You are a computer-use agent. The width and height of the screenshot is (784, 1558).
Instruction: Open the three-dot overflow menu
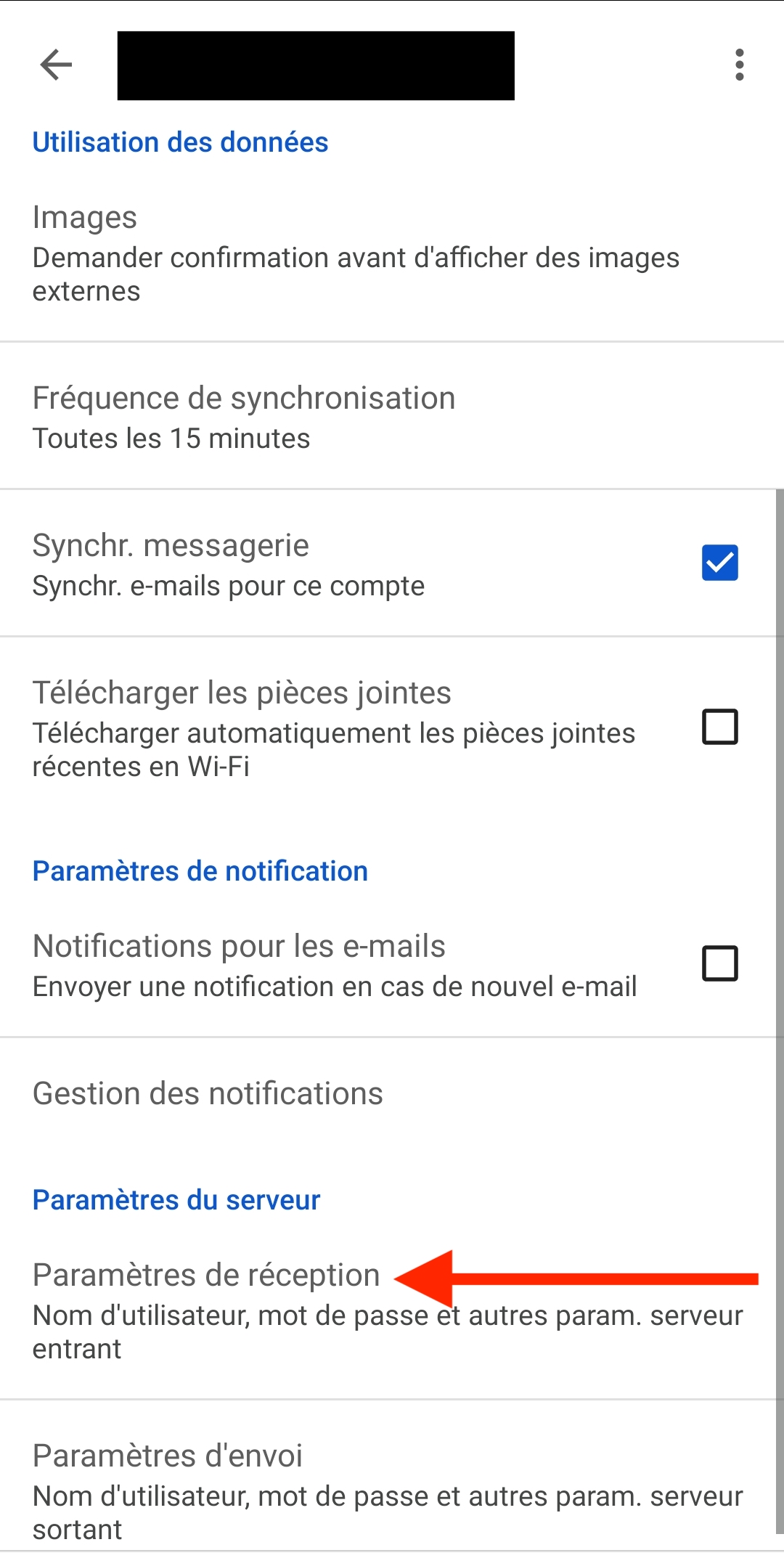tap(739, 65)
